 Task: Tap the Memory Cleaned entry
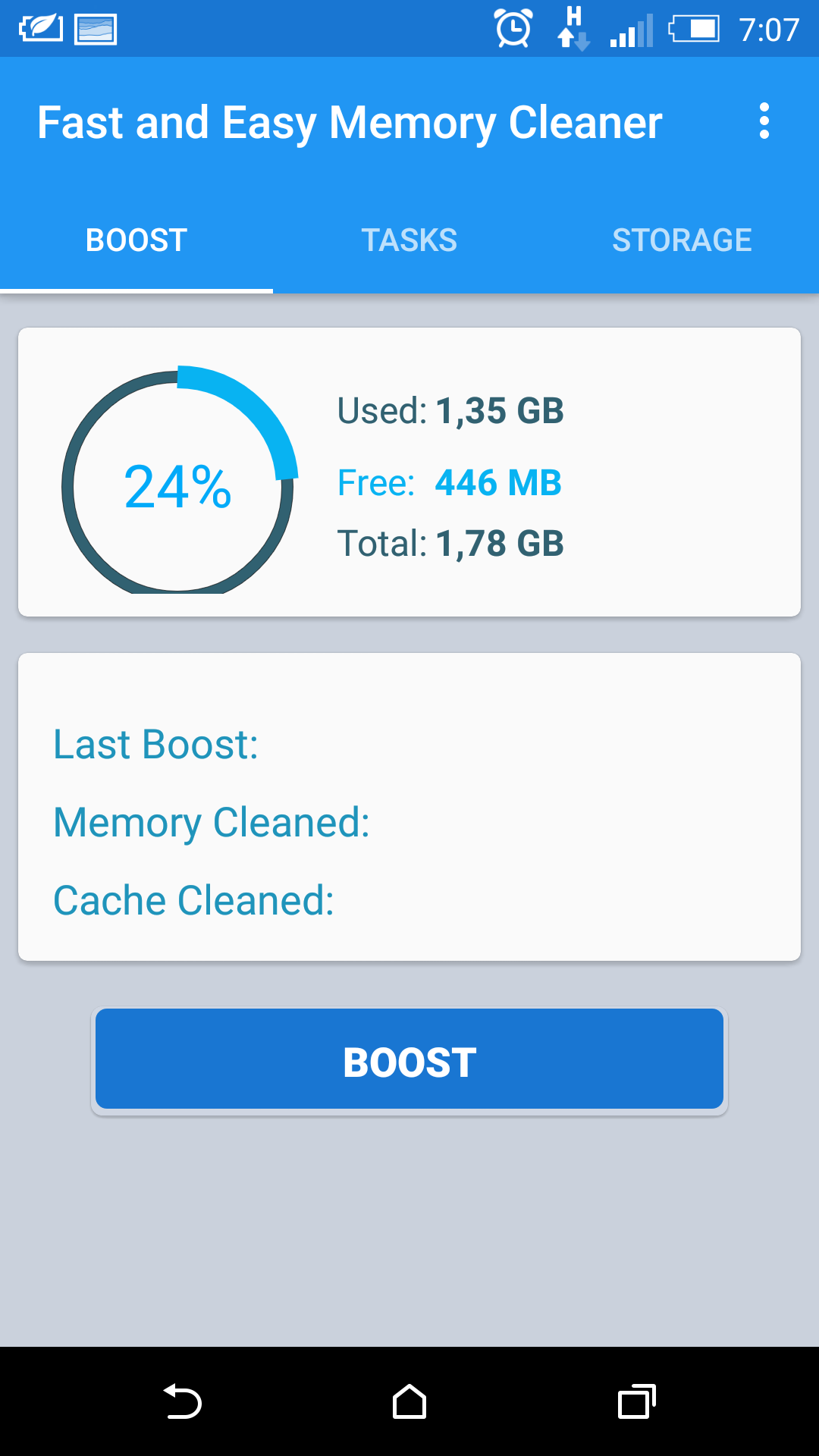(212, 822)
